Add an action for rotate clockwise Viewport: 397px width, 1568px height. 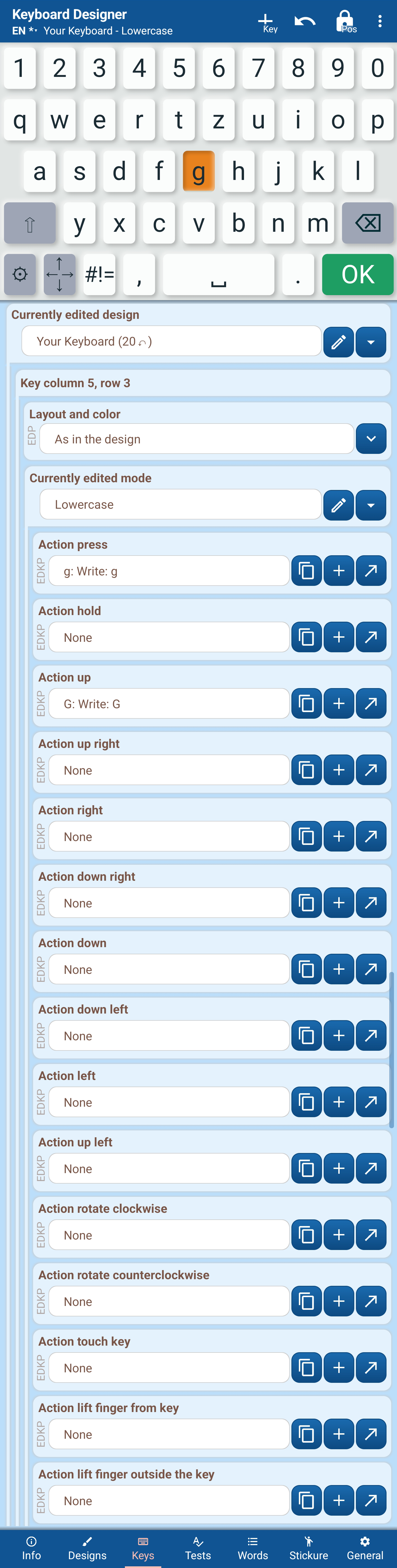(x=339, y=1235)
